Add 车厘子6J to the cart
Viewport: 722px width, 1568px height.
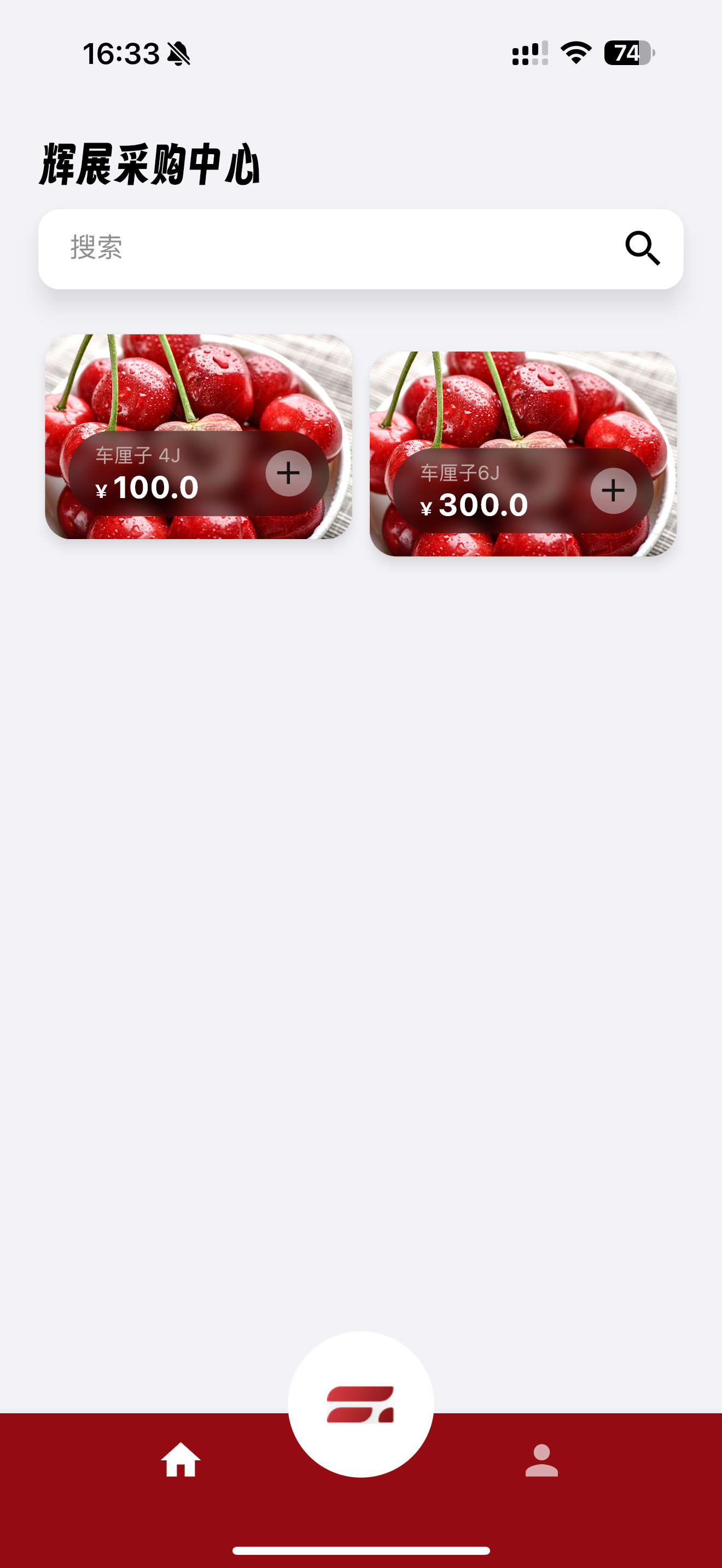(x=613, y=490)
